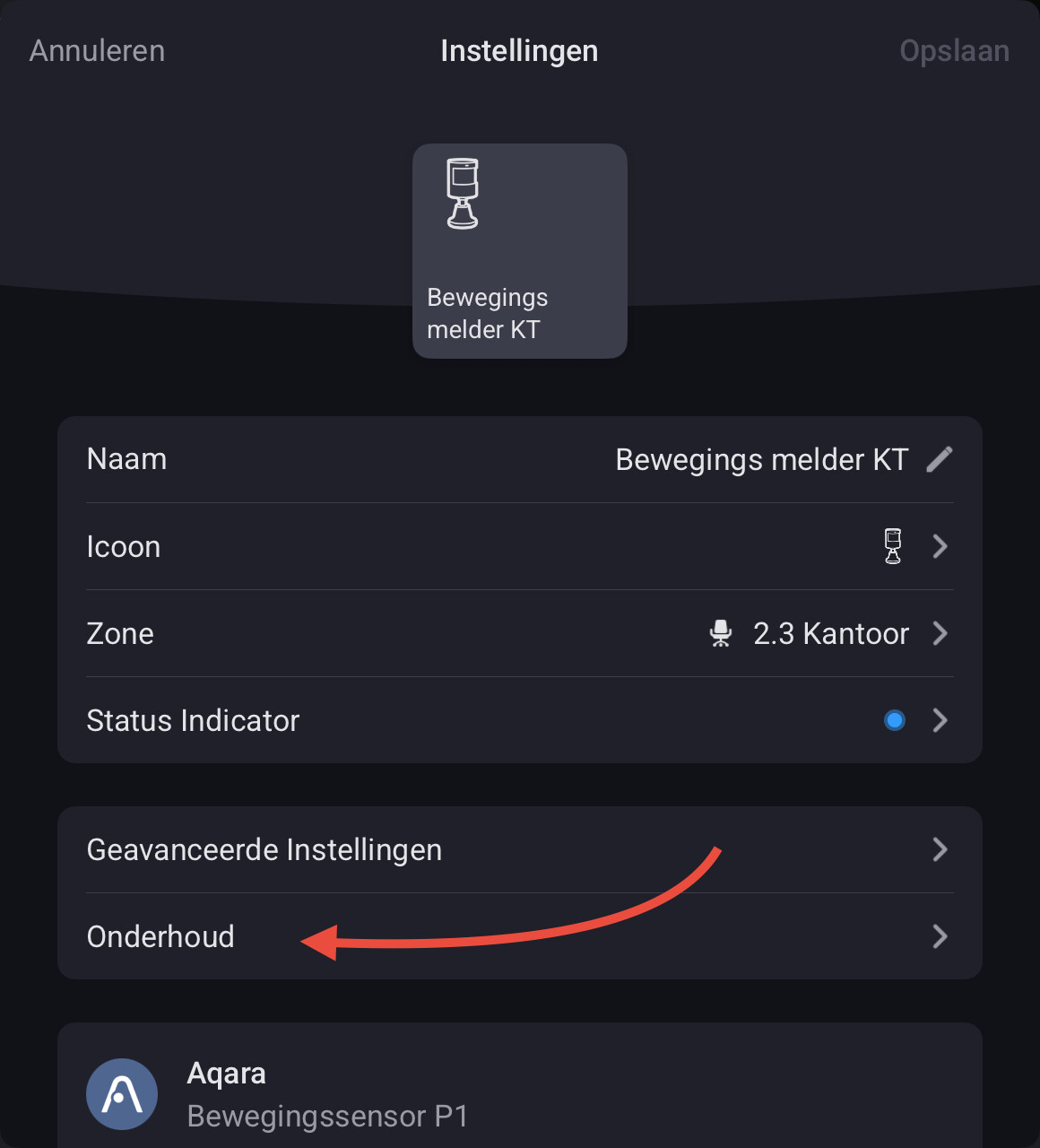Screen dimensions: 1040x1148
Task: Edit the Naam field via pencil icon
Action: [939, 459]
